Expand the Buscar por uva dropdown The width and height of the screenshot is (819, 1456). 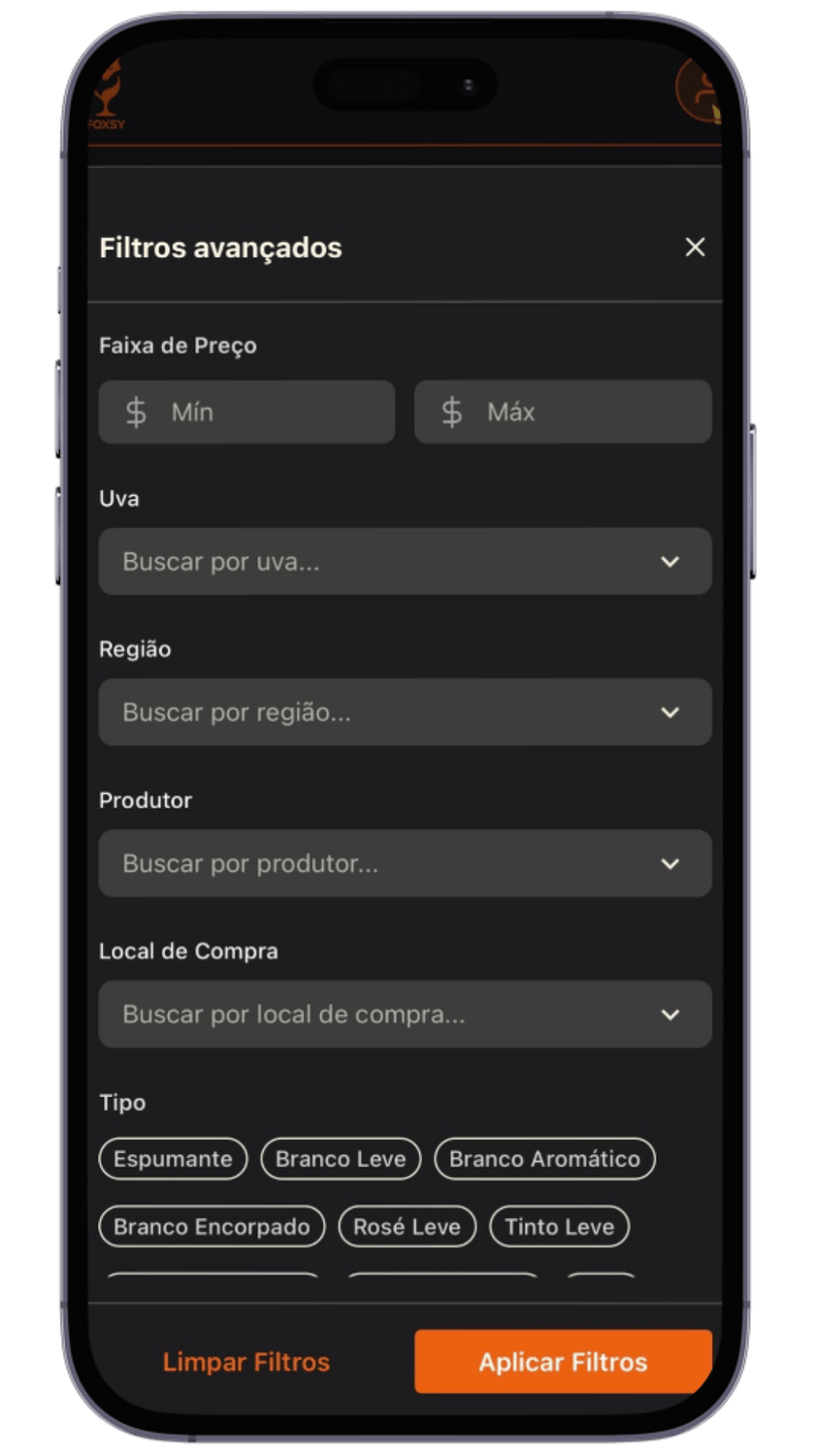[x=405, y=562]
